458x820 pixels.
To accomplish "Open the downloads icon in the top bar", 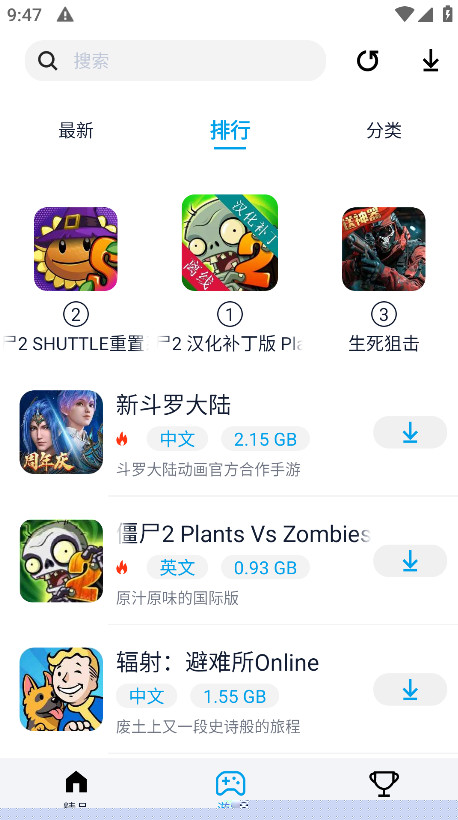I will (430, 61).
